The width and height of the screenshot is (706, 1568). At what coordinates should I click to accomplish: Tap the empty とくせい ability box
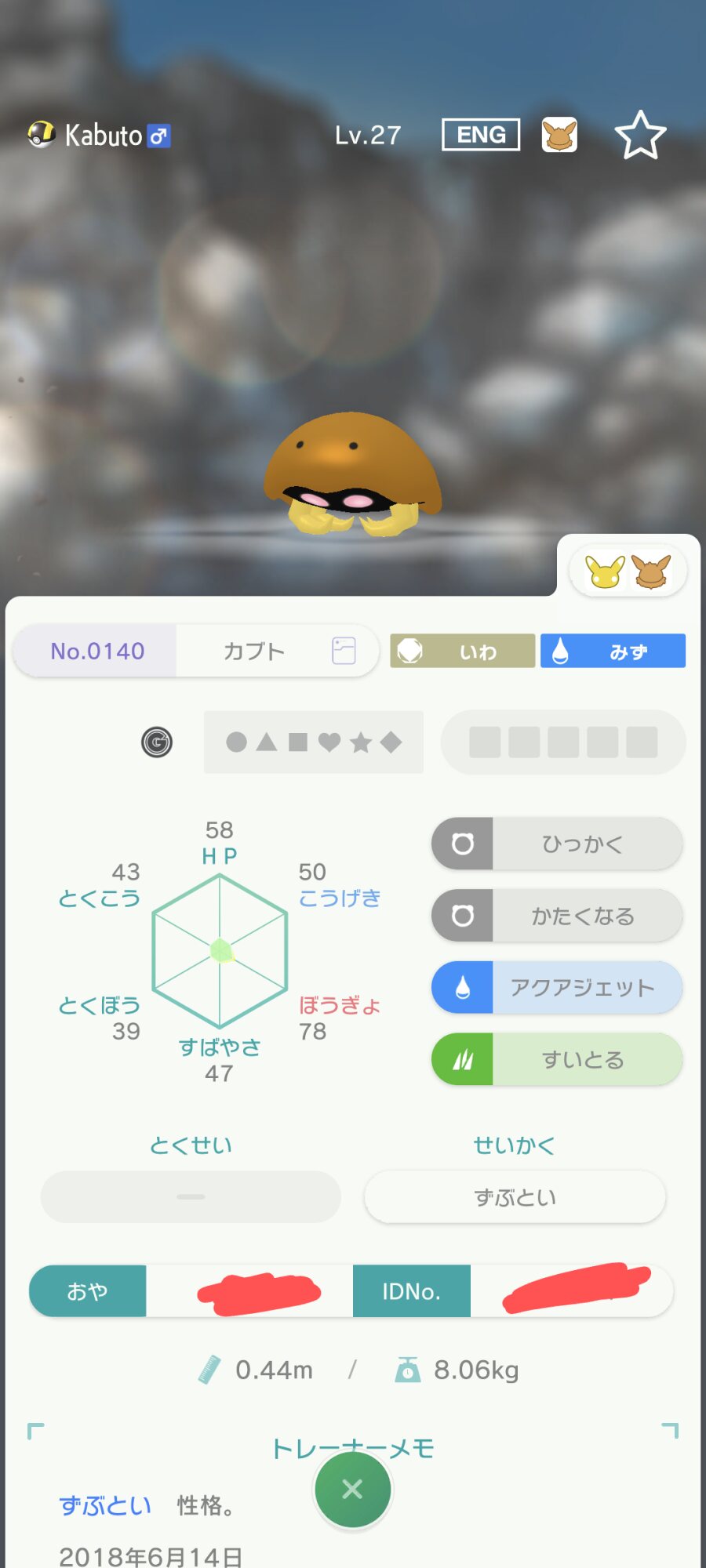(x=191, y=1196)
